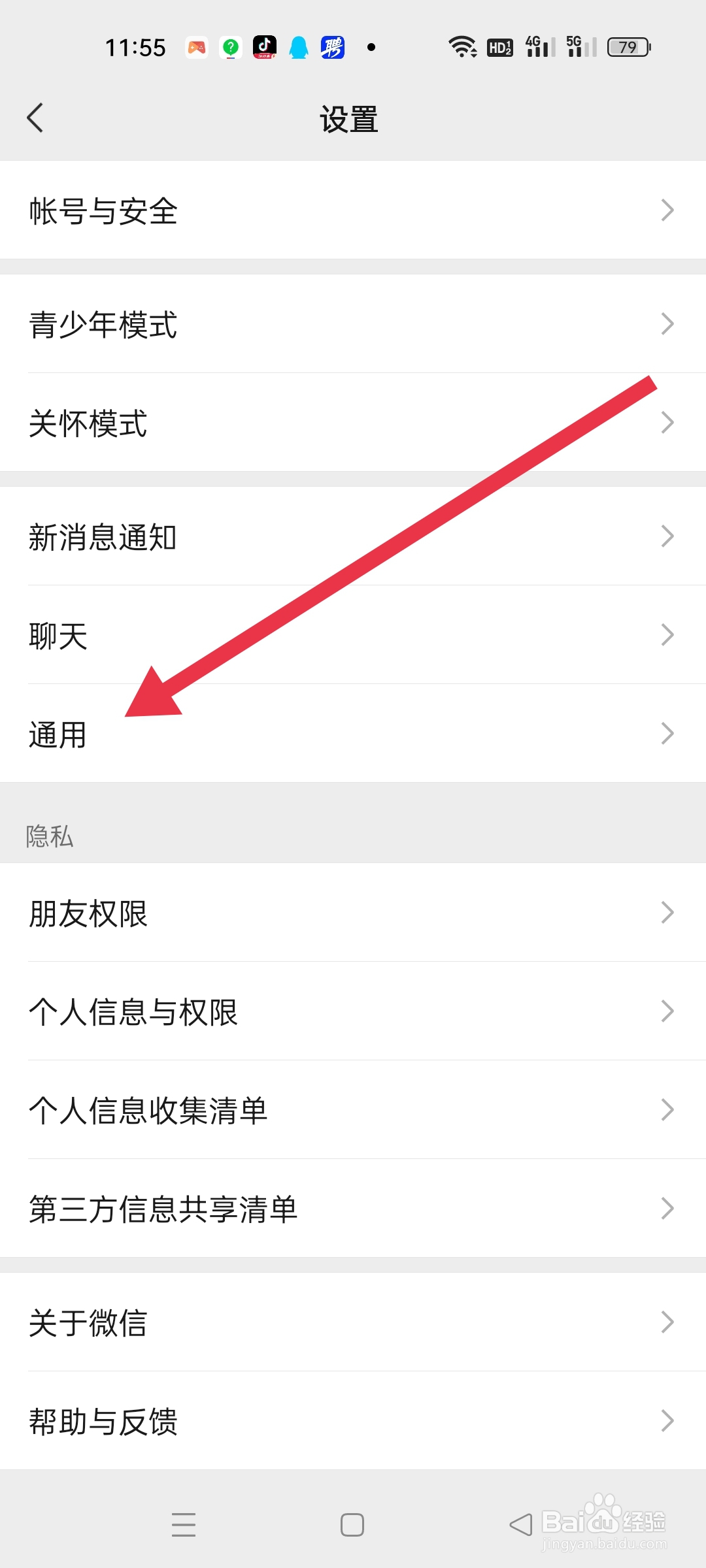Open 朋友权限 under 隐私
This screenshot has height=1568, width=706.
click(x=353, y=912)
